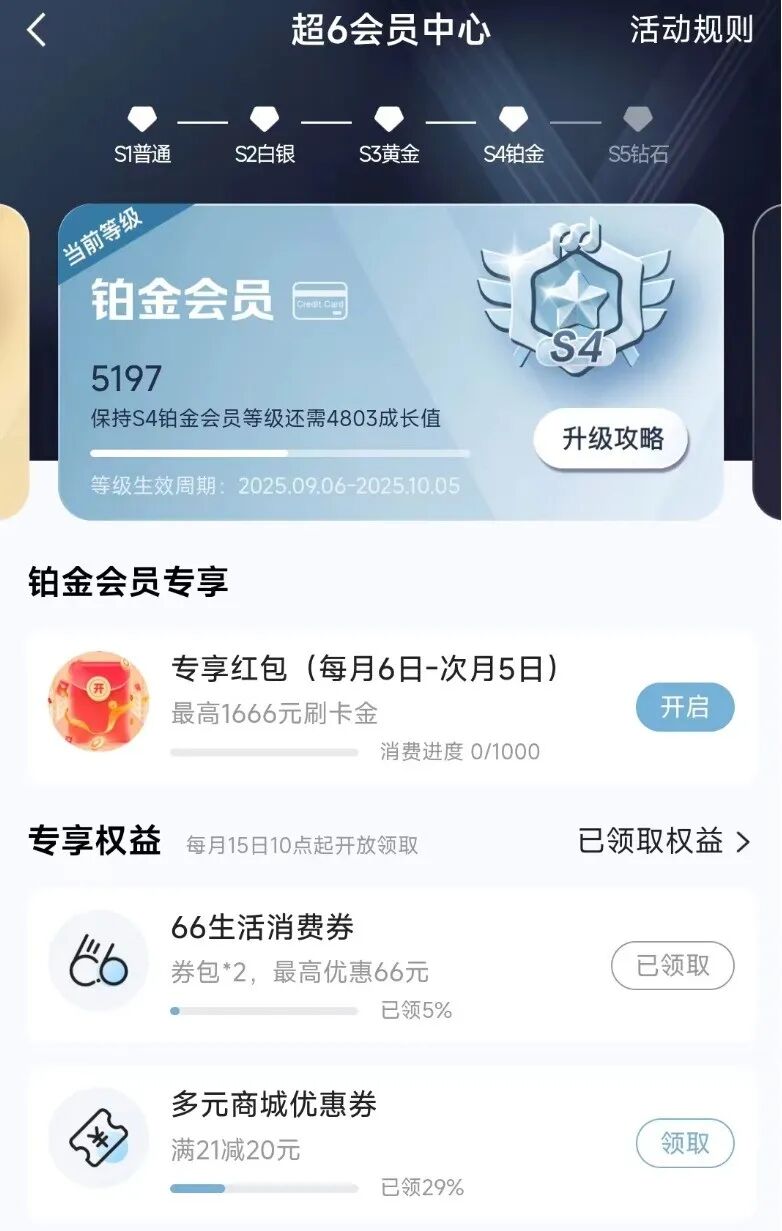Open 已领取权益 claimed benefits list
This screenshot has height=1231, width=782.
click(x=664, y=842)
